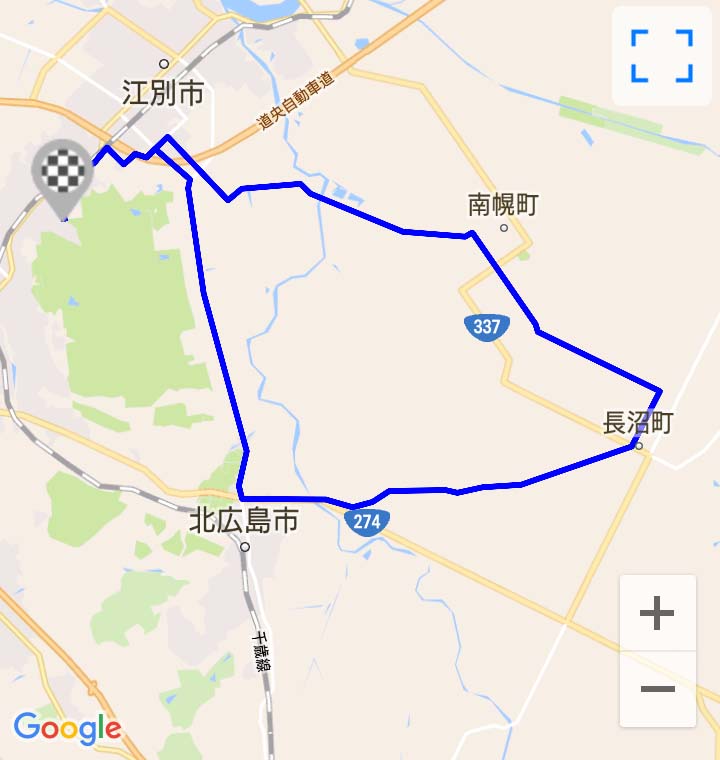Open the Google logo link
720x760 pixels.
67,728
